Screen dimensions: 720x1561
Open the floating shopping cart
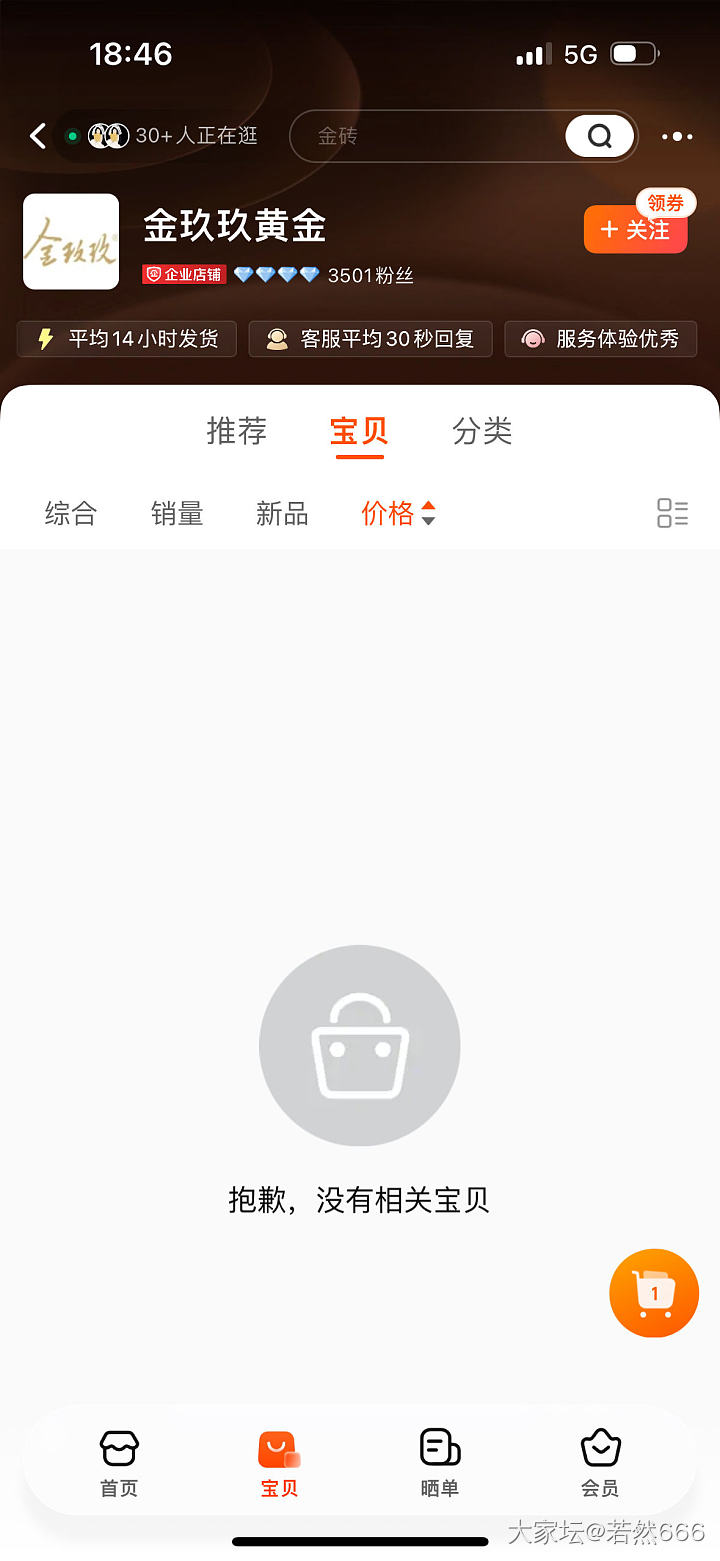pos(654,1293)
